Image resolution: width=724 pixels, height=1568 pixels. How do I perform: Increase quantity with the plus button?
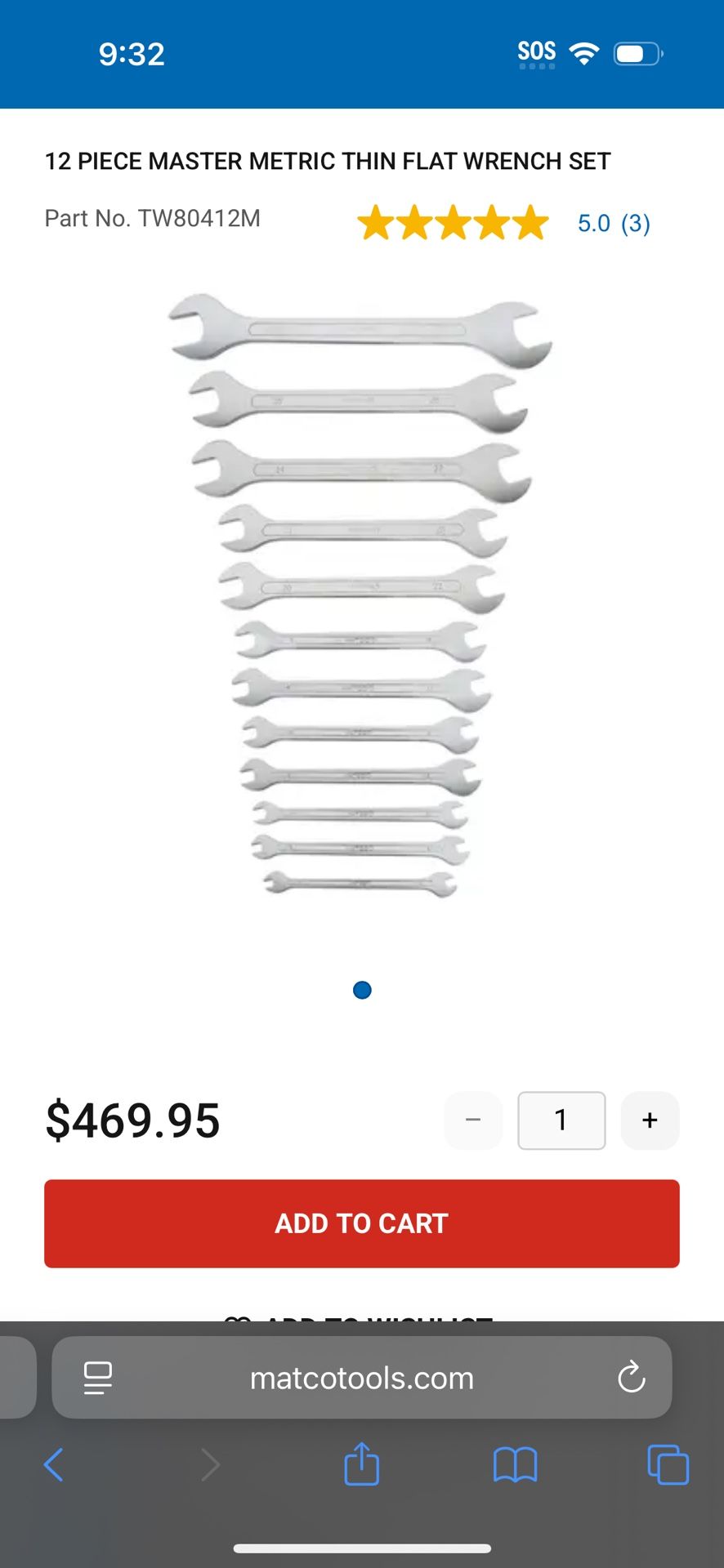(x=650, y=1120)
